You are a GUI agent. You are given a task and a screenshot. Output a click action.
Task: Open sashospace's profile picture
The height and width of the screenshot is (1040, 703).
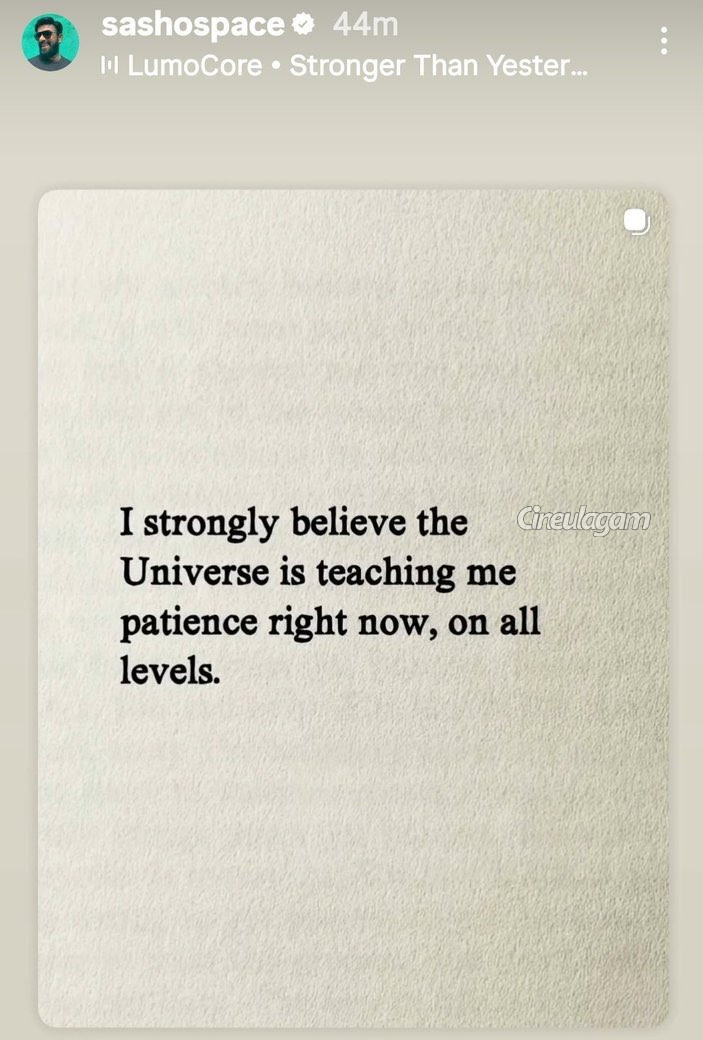pyautogui.click(x=50, y=42)
